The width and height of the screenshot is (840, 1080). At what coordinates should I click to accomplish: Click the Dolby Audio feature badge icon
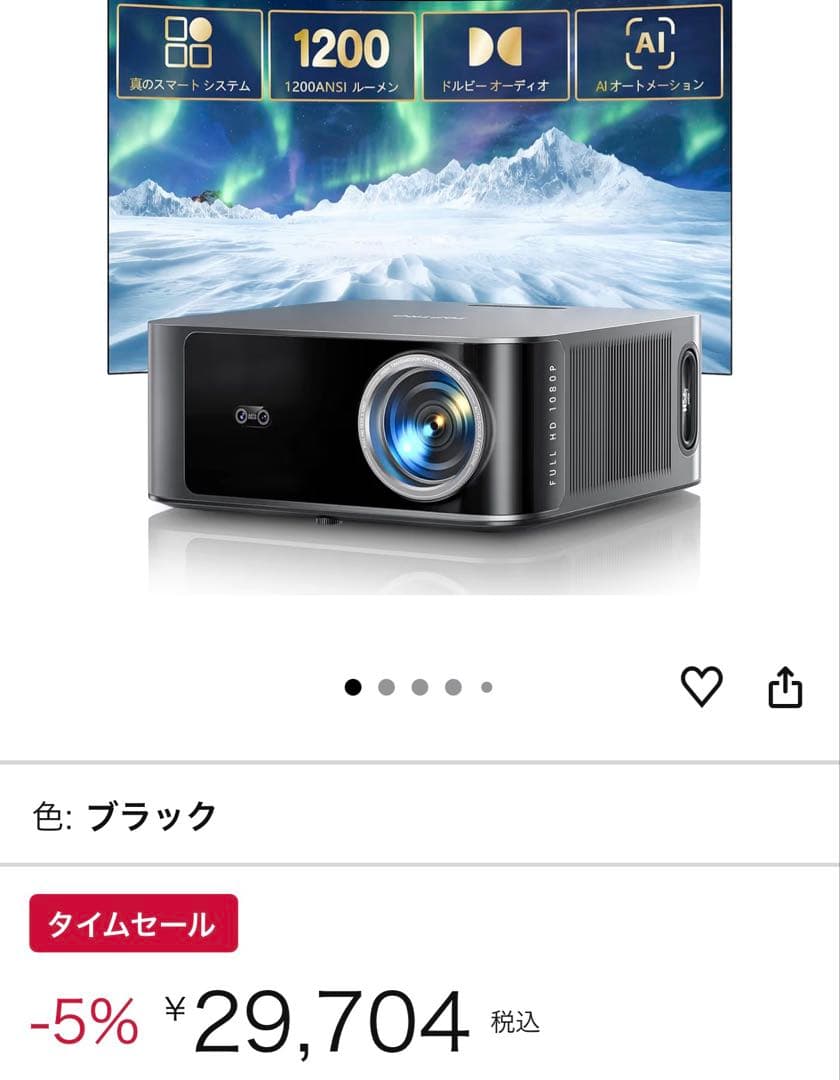pos(497,45)
